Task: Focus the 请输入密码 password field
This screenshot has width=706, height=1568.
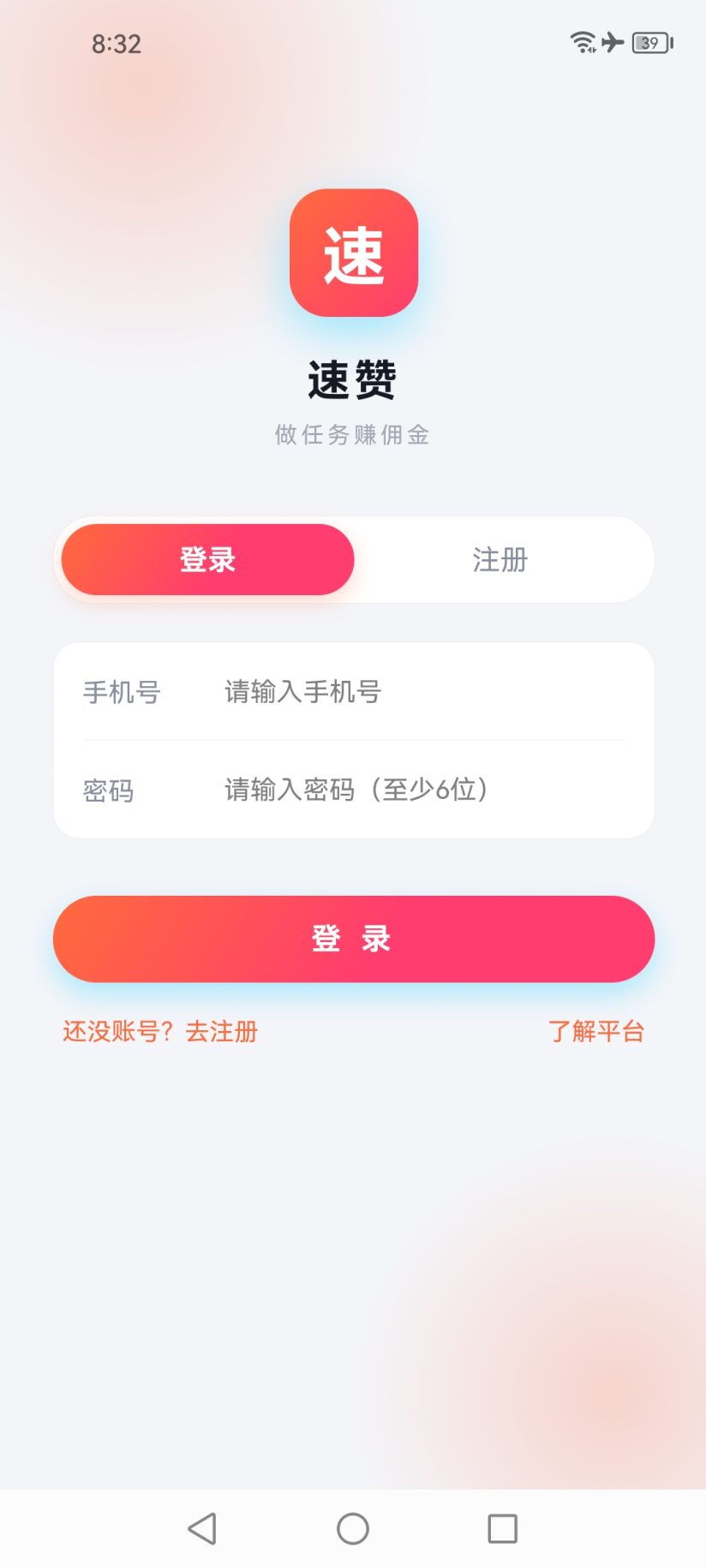Action: 424,790
